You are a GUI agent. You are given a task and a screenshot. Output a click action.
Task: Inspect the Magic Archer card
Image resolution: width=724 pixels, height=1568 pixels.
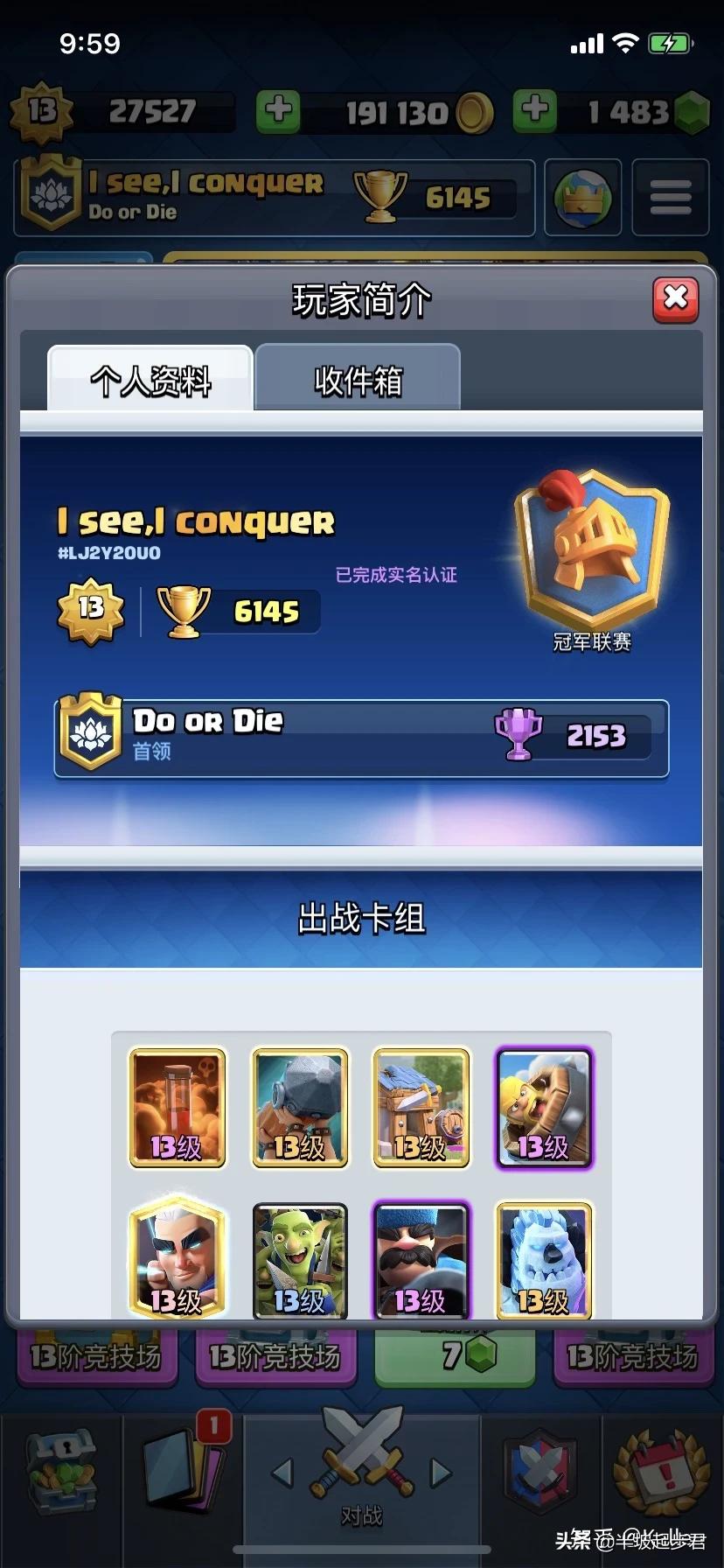pyautogui.click(x=178, y=1258)
